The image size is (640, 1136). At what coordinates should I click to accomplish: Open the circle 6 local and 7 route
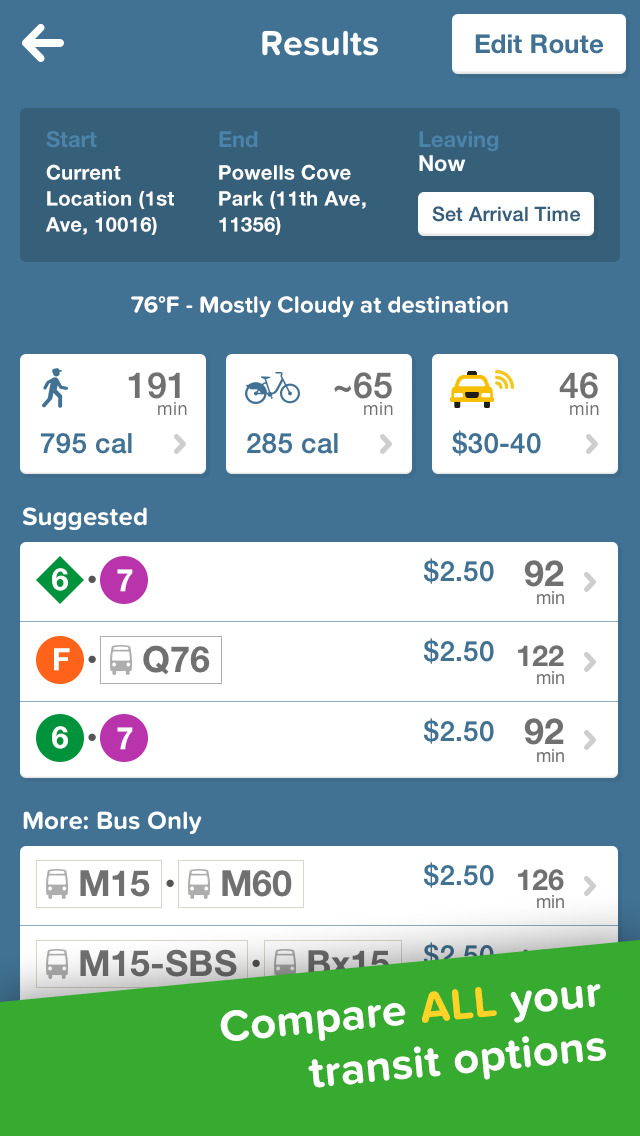[x=319, y=740]
